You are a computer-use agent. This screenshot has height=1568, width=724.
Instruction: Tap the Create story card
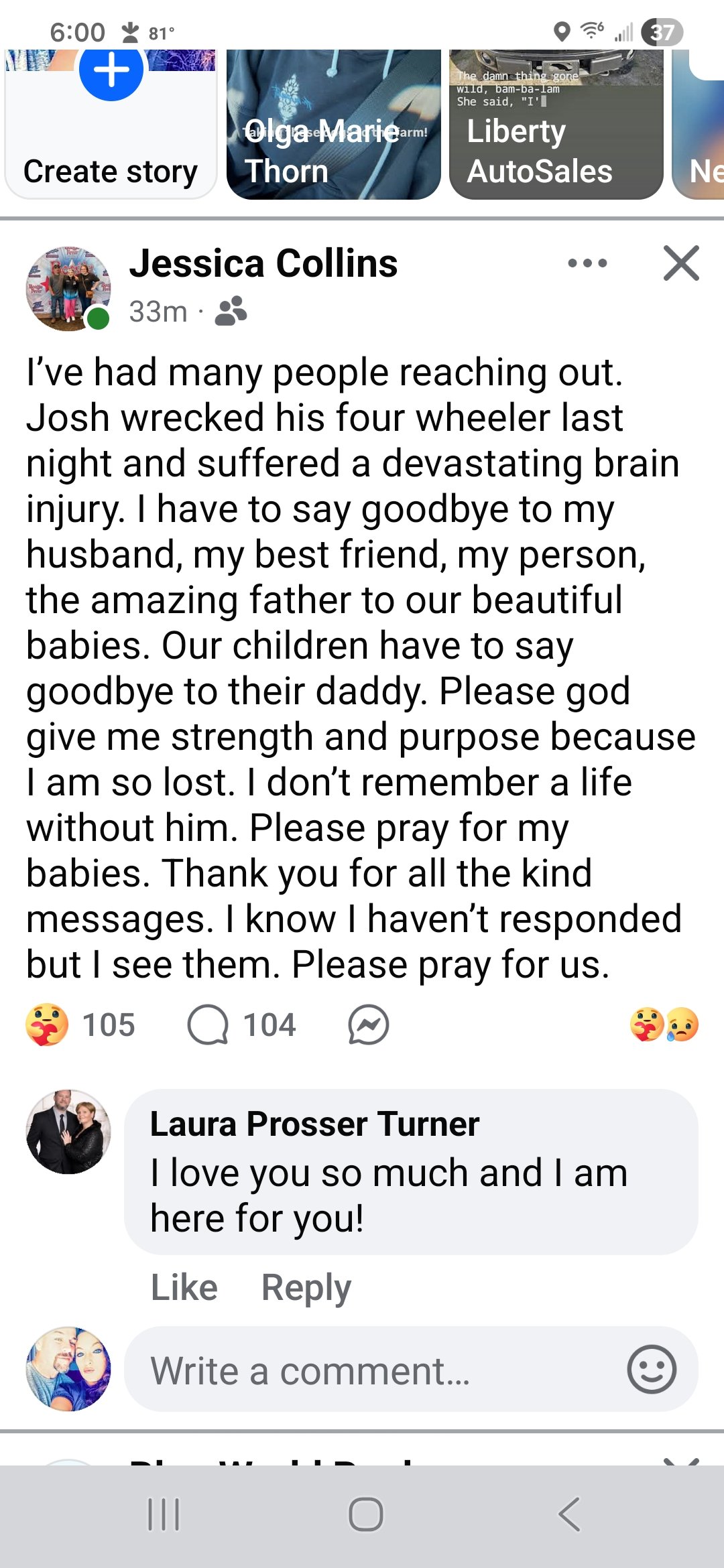(111, 124)
